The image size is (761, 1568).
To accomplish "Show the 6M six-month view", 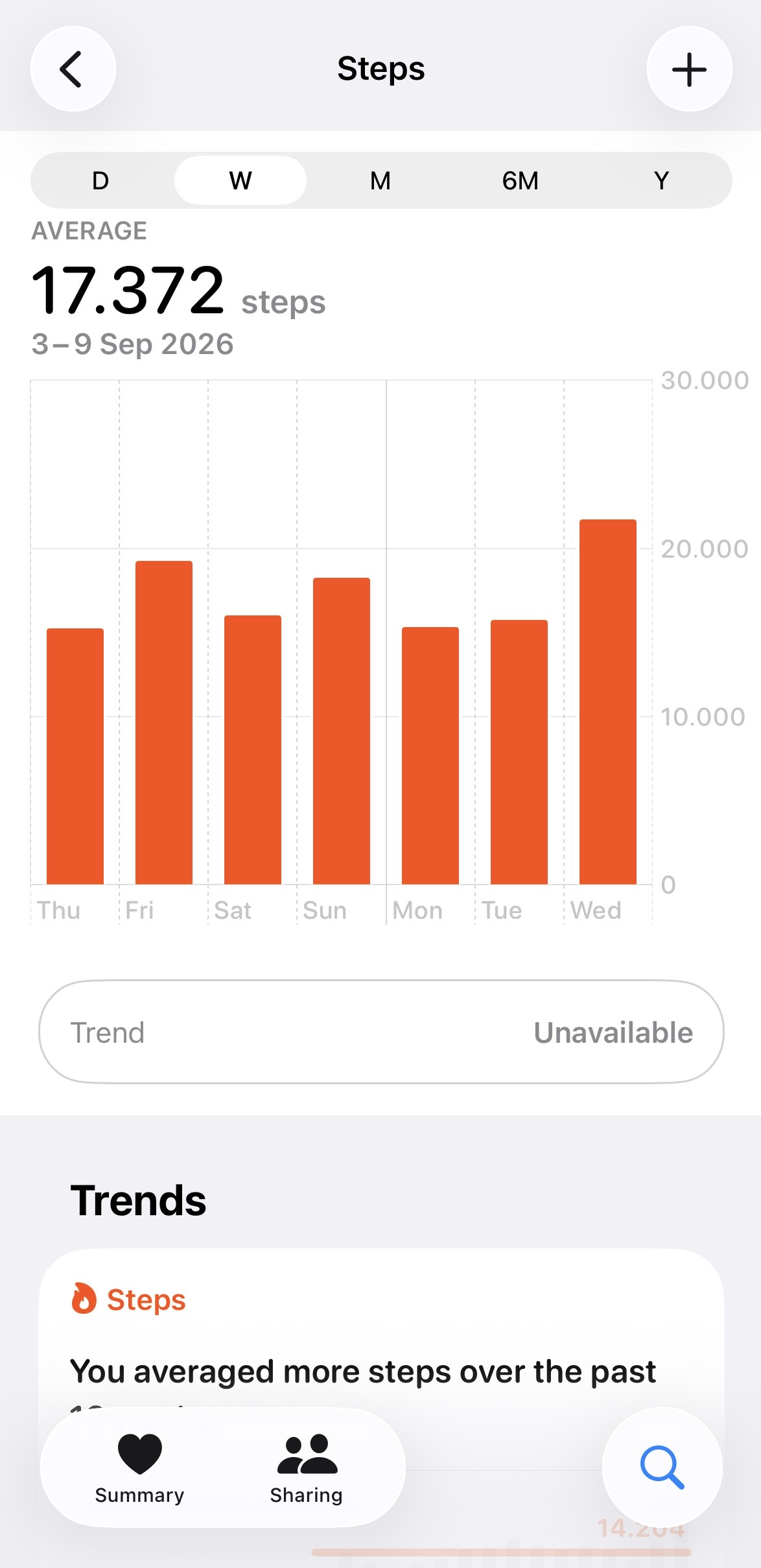I will (x=521, y=180).
